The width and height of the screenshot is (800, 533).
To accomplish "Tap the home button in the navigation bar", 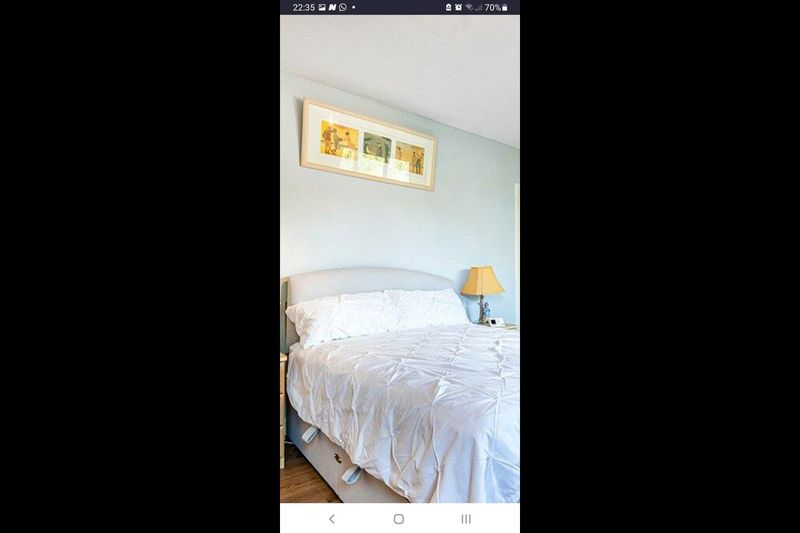I will point(399,519).
